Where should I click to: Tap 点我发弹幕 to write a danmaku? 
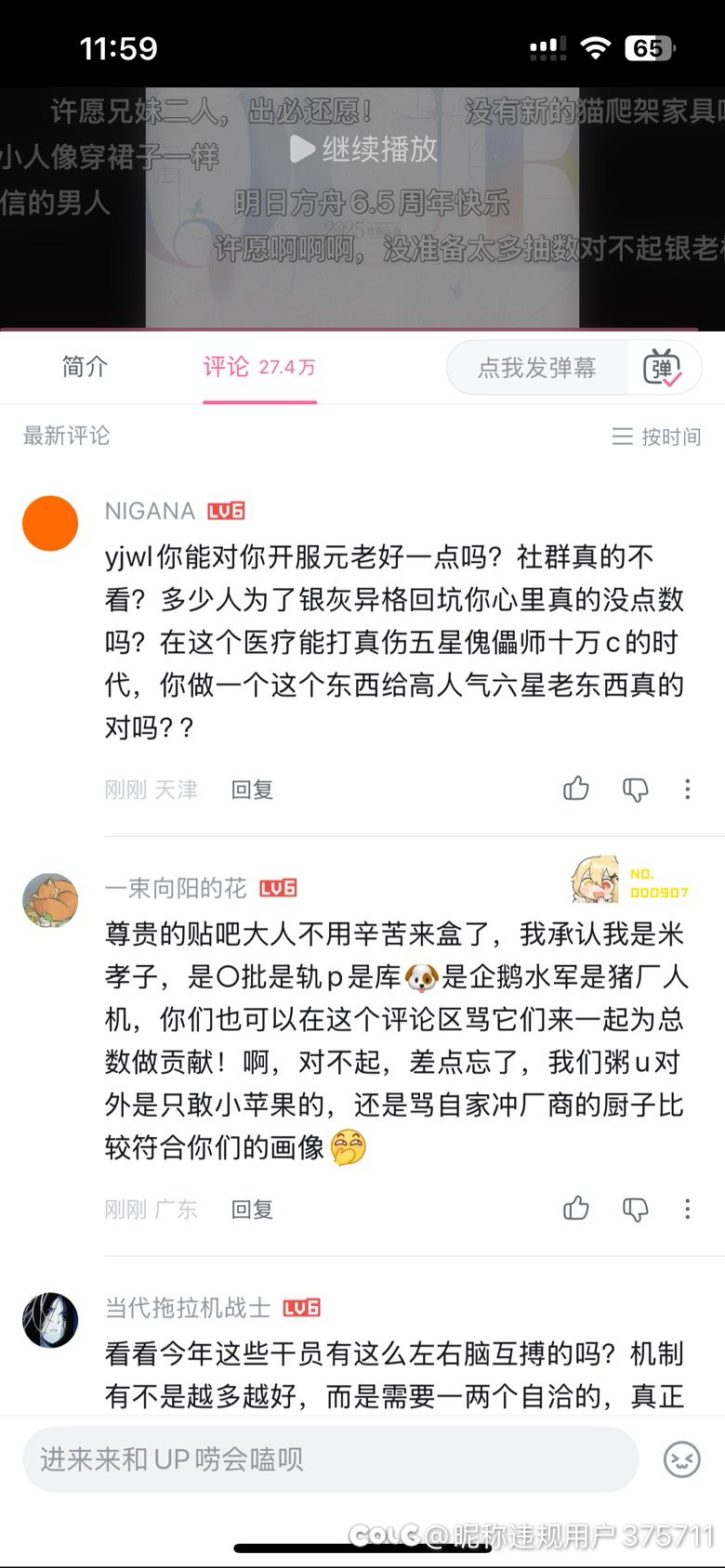[x=536, y=368]
